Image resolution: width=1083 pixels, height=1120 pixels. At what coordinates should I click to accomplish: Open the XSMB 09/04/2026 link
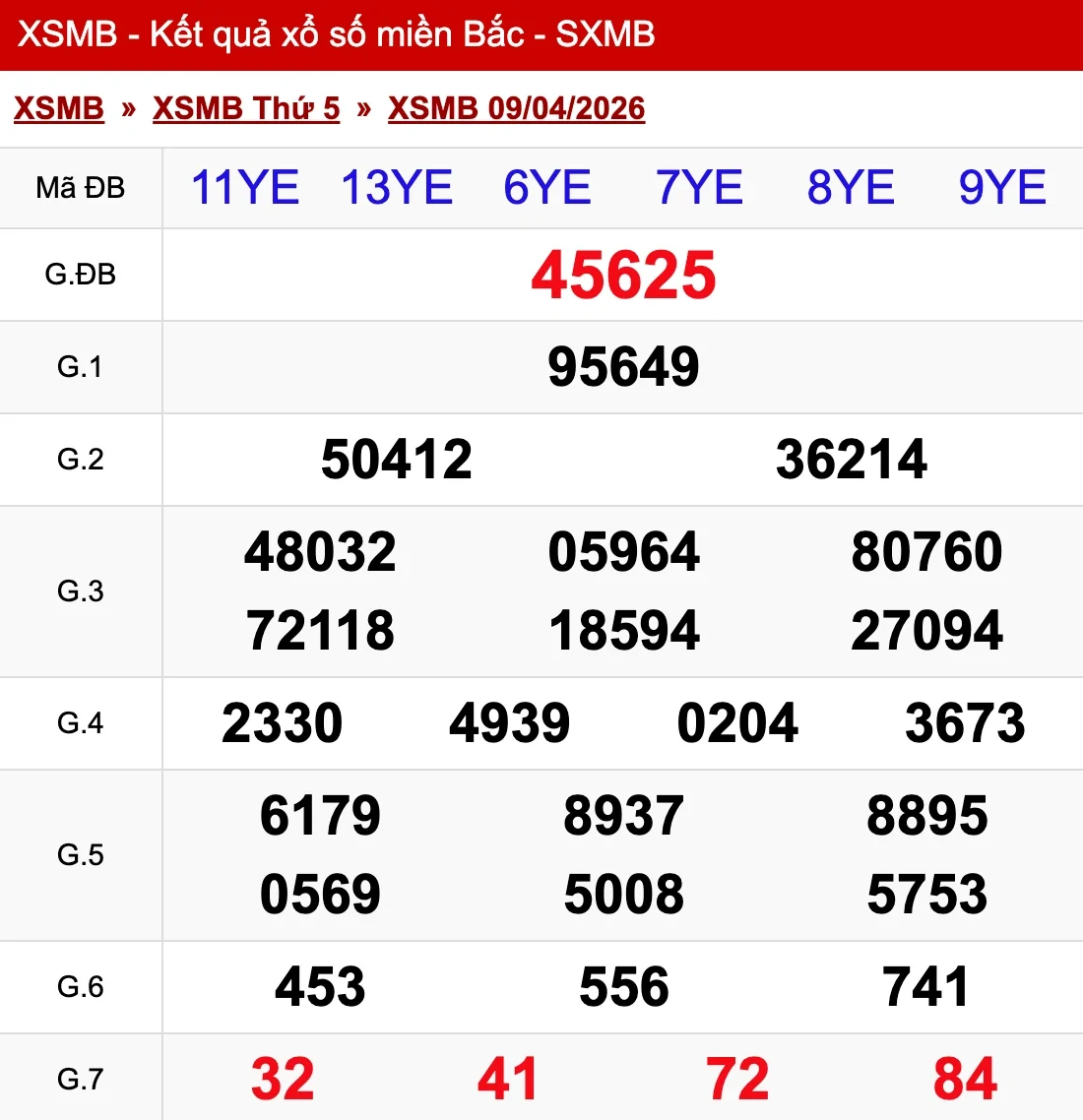click(517, 108)
